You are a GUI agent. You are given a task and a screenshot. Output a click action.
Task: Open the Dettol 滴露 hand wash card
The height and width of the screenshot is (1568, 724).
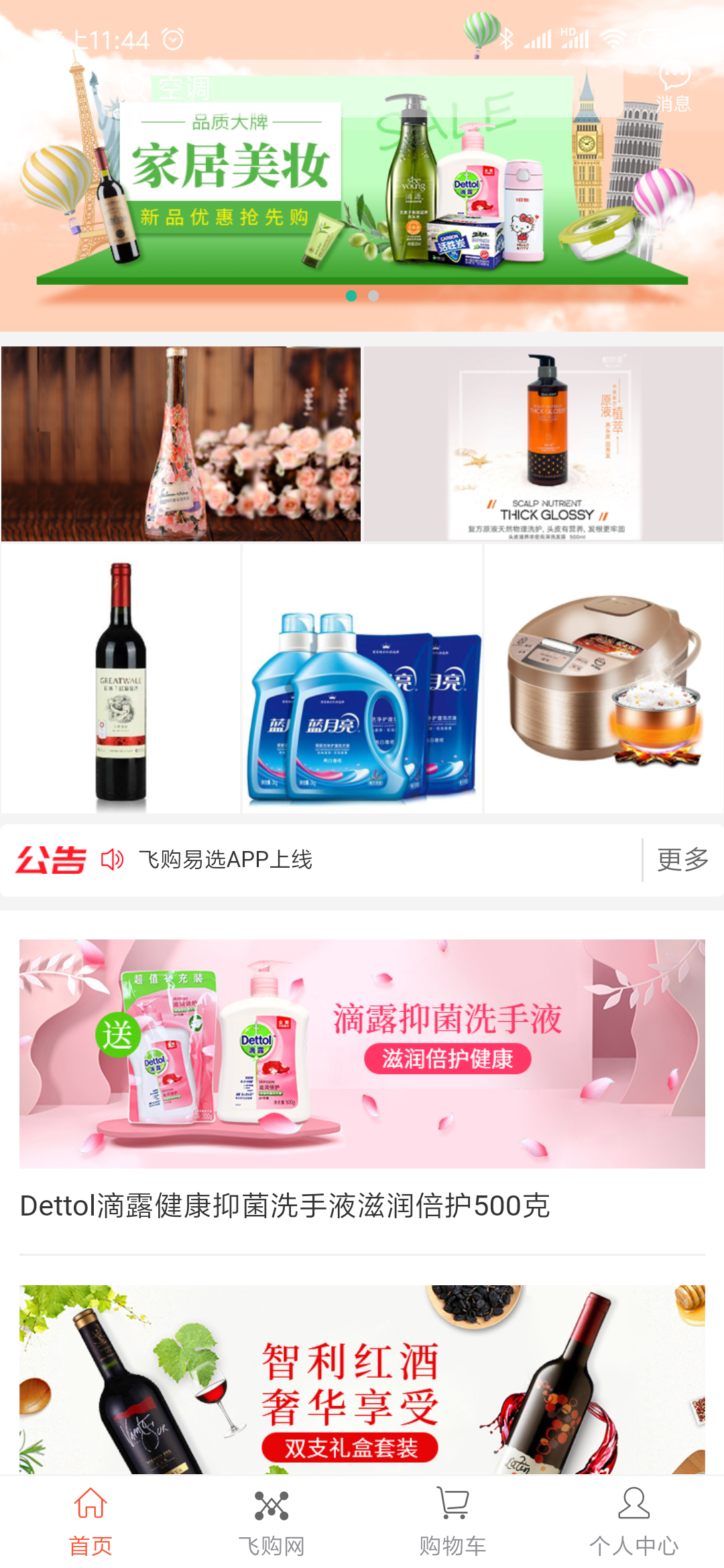(362, 1079)
